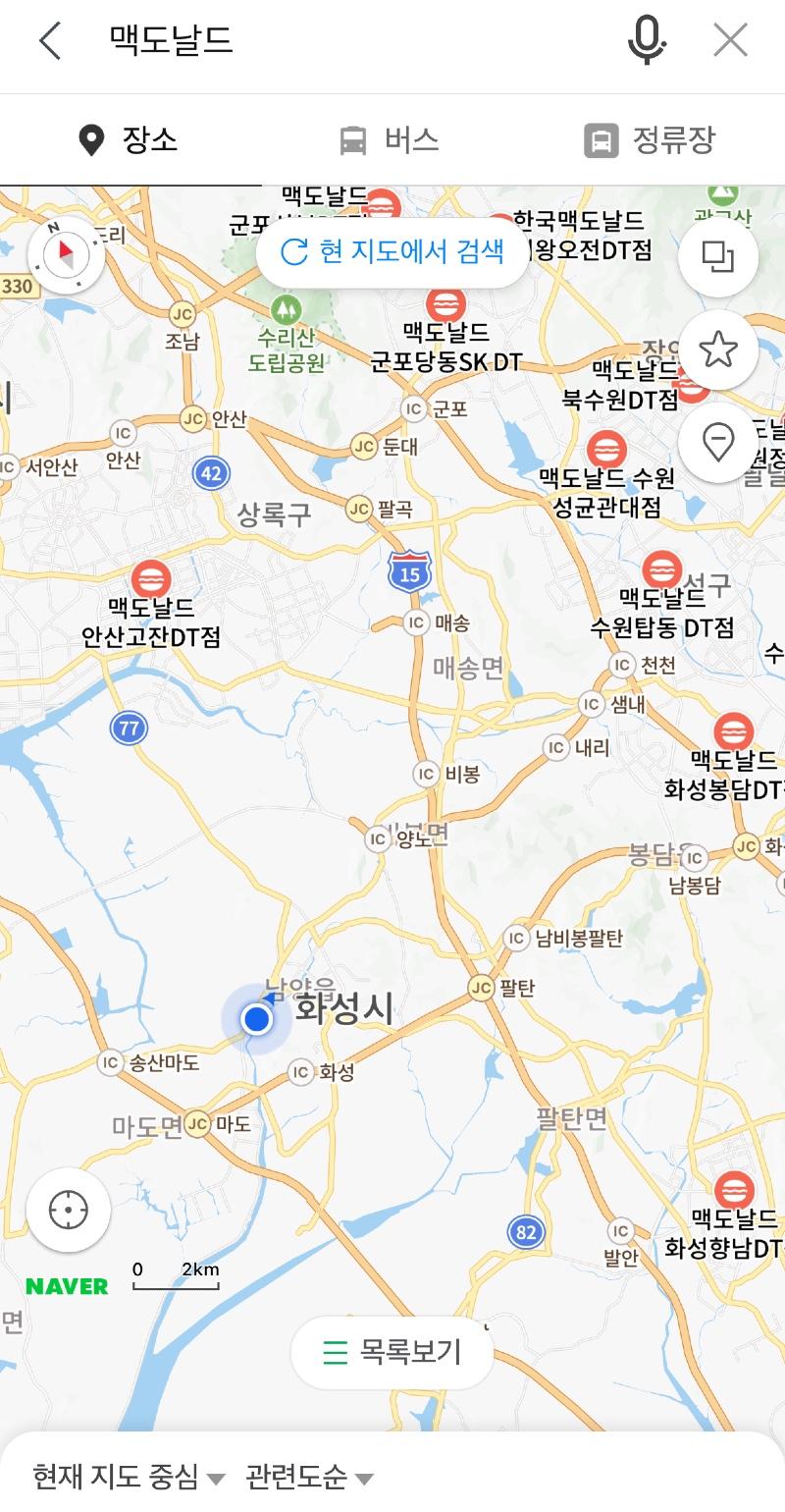Select the 맥도날드 안산고잔DT점 marker
The width and height of the screenshot is (785, 1512).
[x=151, y=581]
